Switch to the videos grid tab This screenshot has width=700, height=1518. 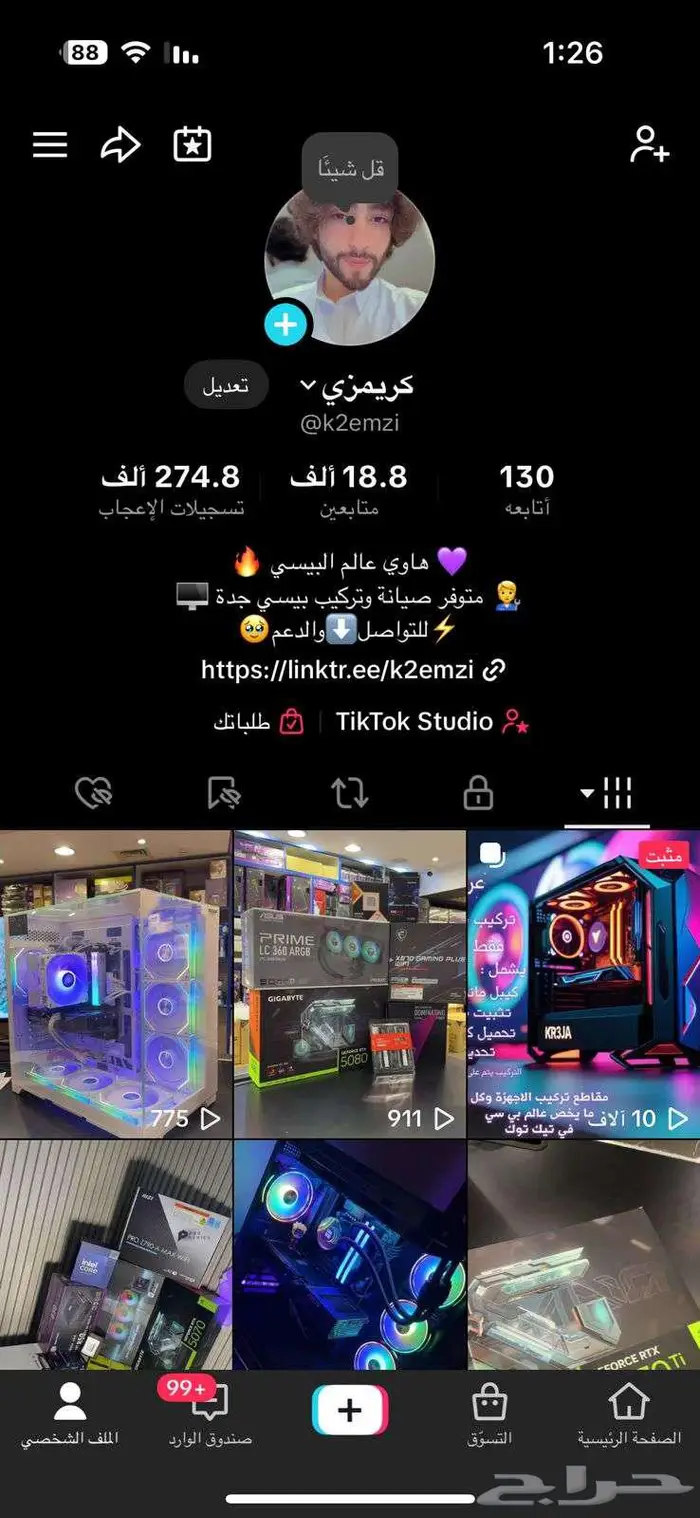[x=608, y=794]
